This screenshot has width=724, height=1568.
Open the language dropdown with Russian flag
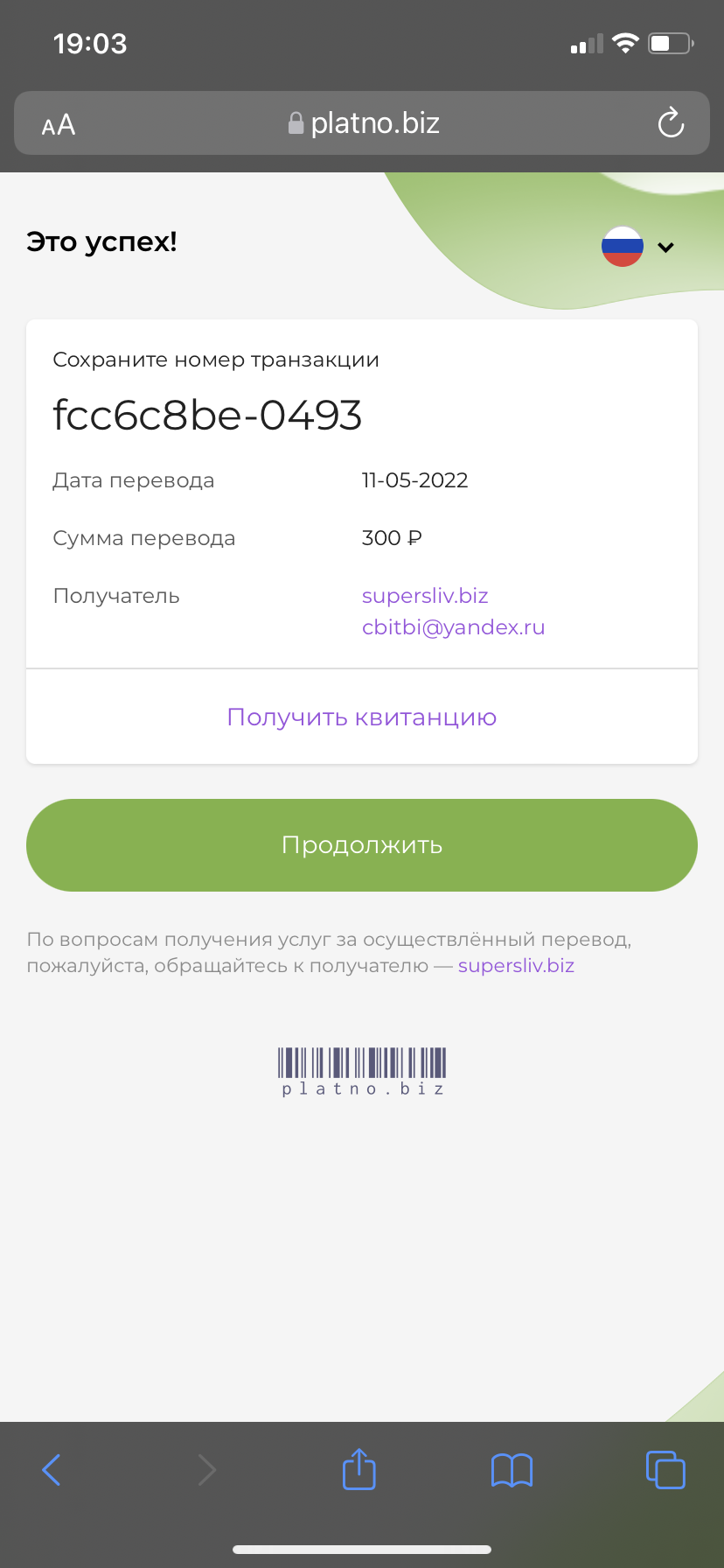(x=638, y=247)
